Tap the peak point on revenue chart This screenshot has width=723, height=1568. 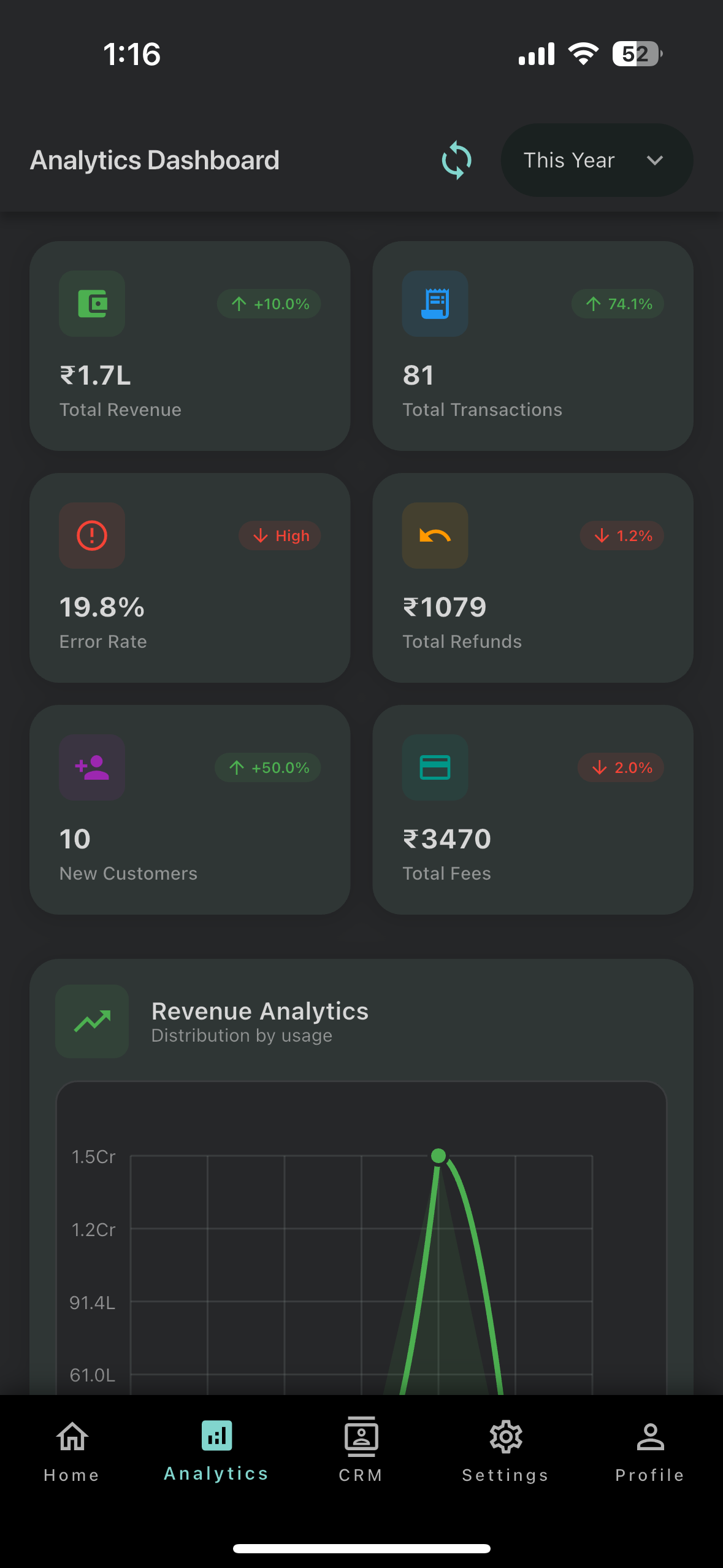click(x=438, y=1156)
